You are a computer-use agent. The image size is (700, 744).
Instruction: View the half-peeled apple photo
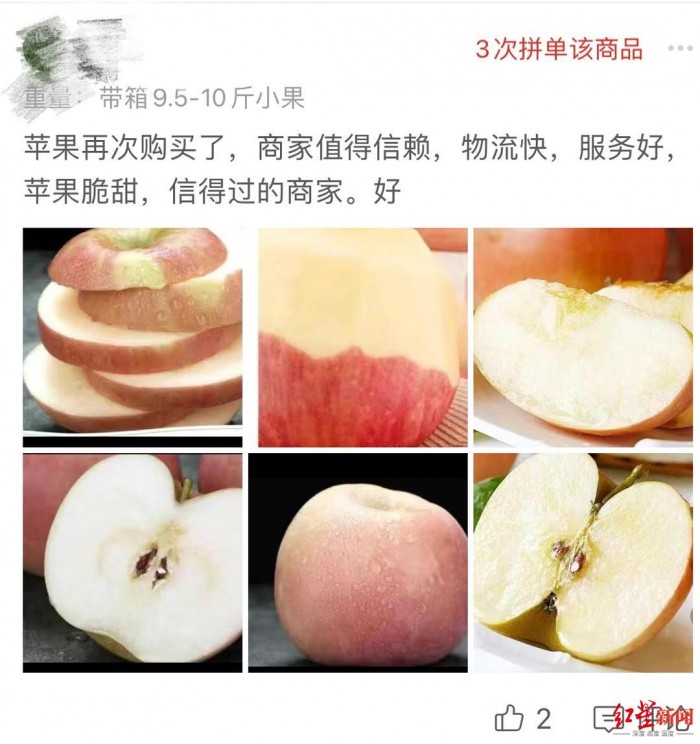point(362,337)
